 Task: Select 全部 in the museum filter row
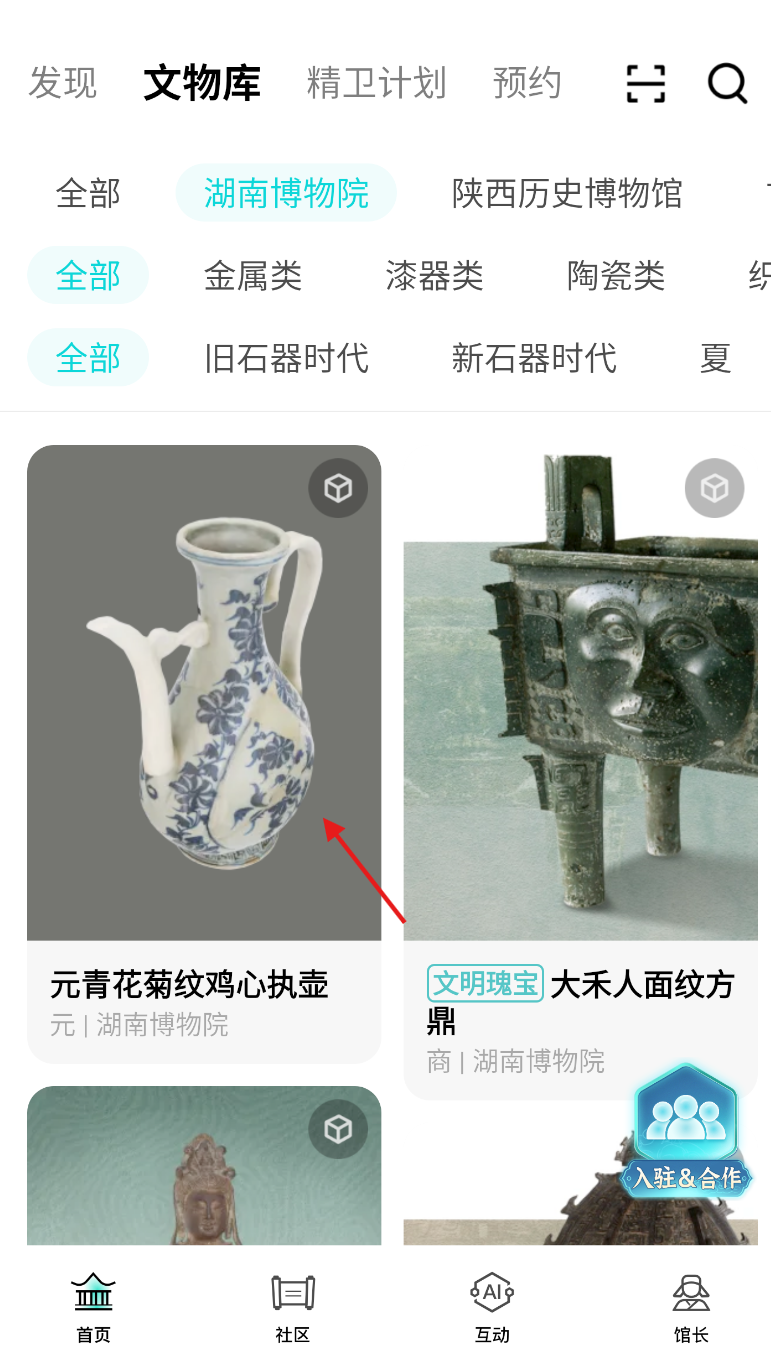pos(88,193)
